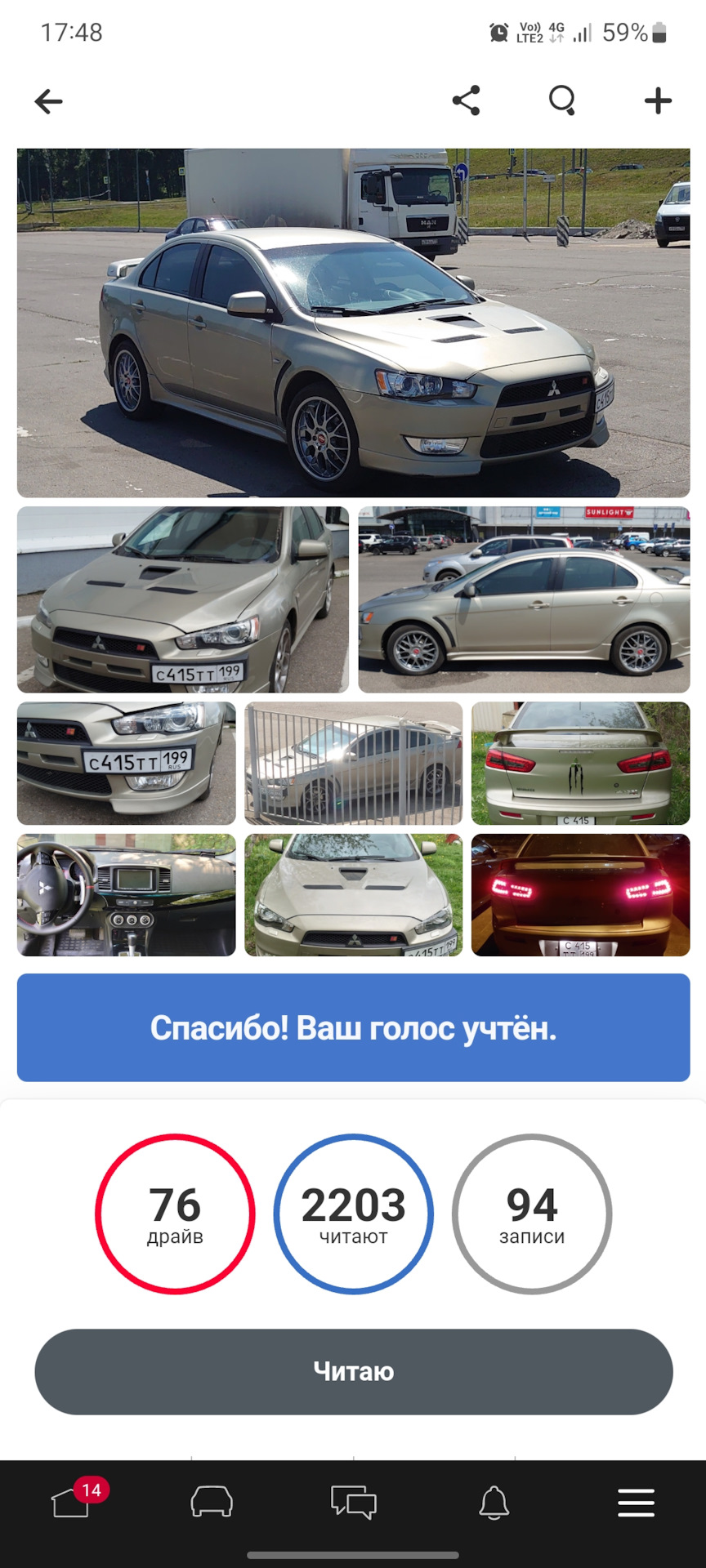Viewport: 706px width, 1568px height.
Task: Open search from the top bar
Action: click(562, 100)
